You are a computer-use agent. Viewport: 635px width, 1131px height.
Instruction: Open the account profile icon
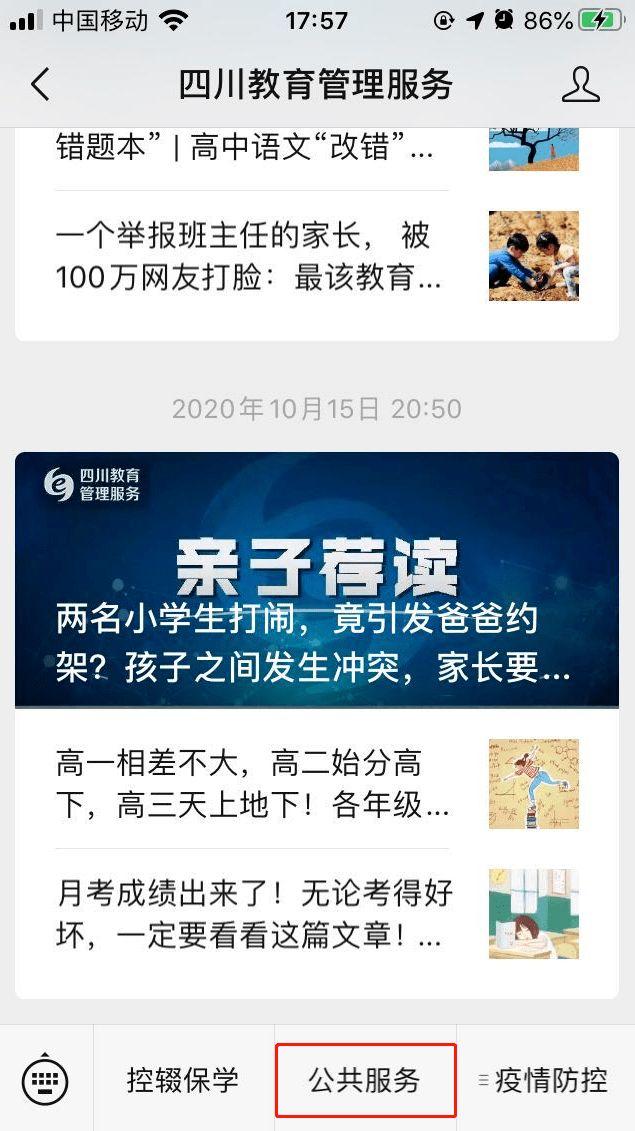pyautogui.click(x=580, y=85)
